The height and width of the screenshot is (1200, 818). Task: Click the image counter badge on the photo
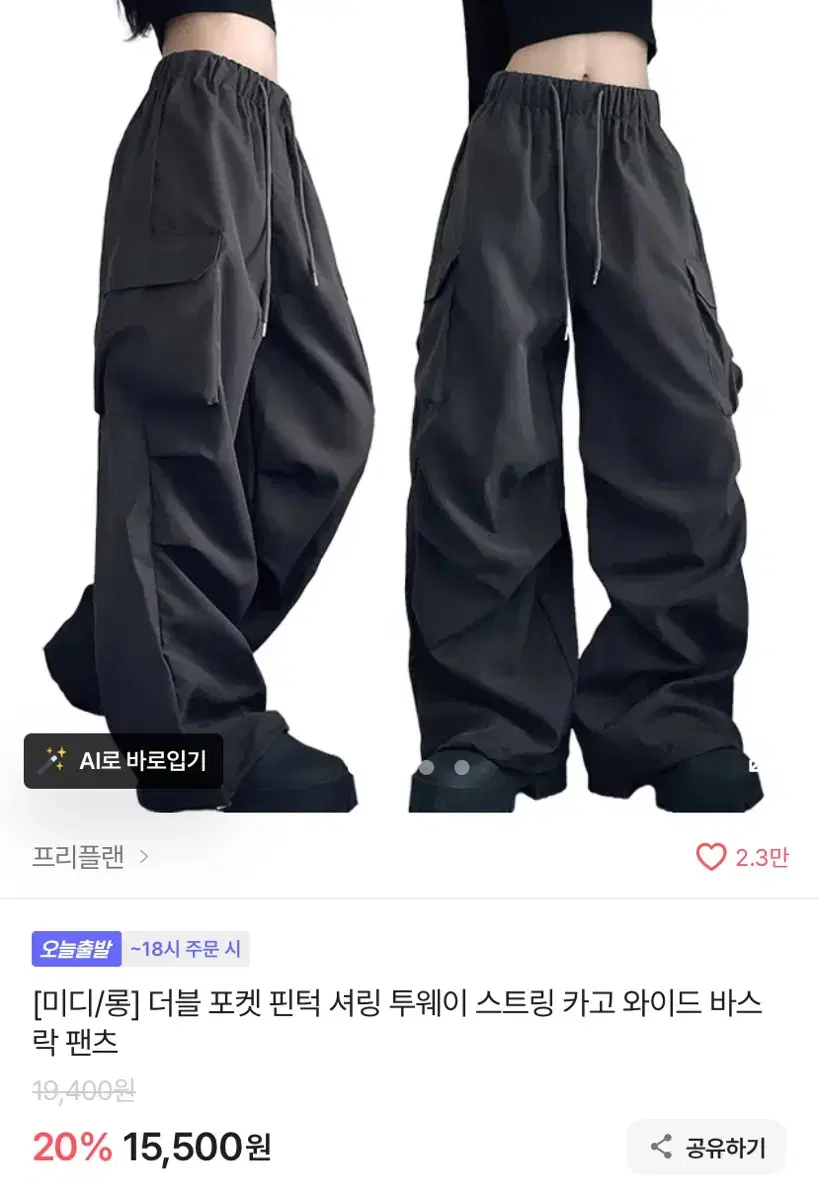752,766
